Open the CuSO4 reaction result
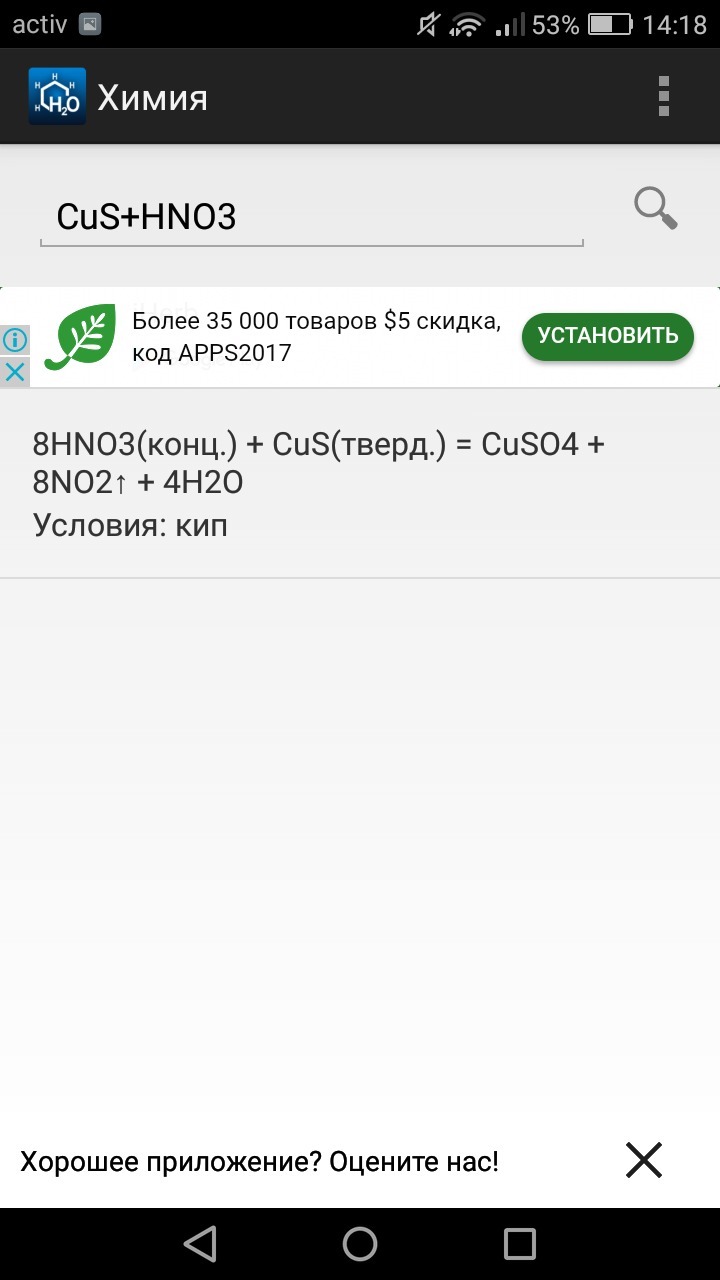The image size is (720, 1280). [x=360, y=483]
